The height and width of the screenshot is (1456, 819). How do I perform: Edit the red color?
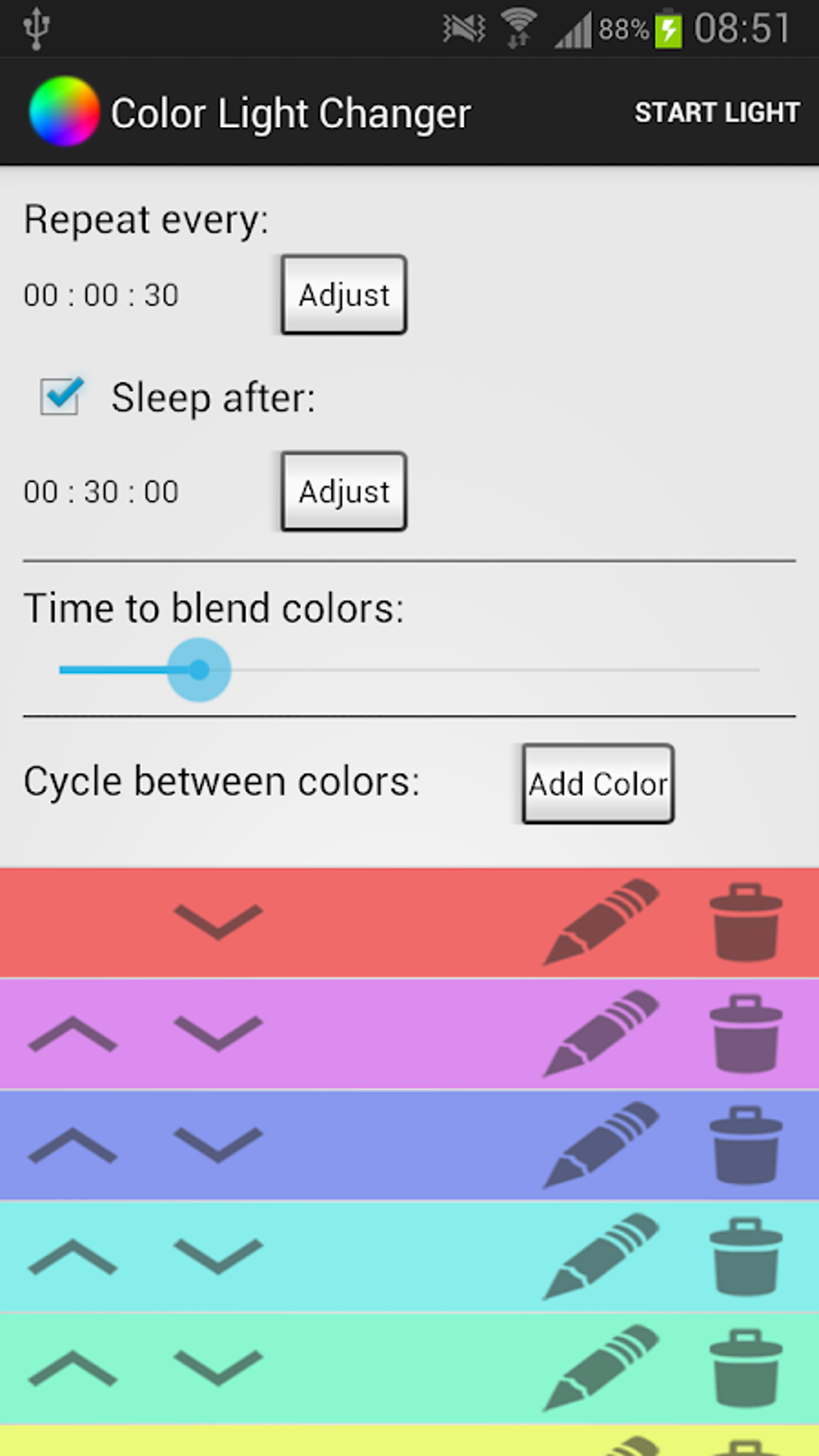pyautogui.click(x=601, y=921)
